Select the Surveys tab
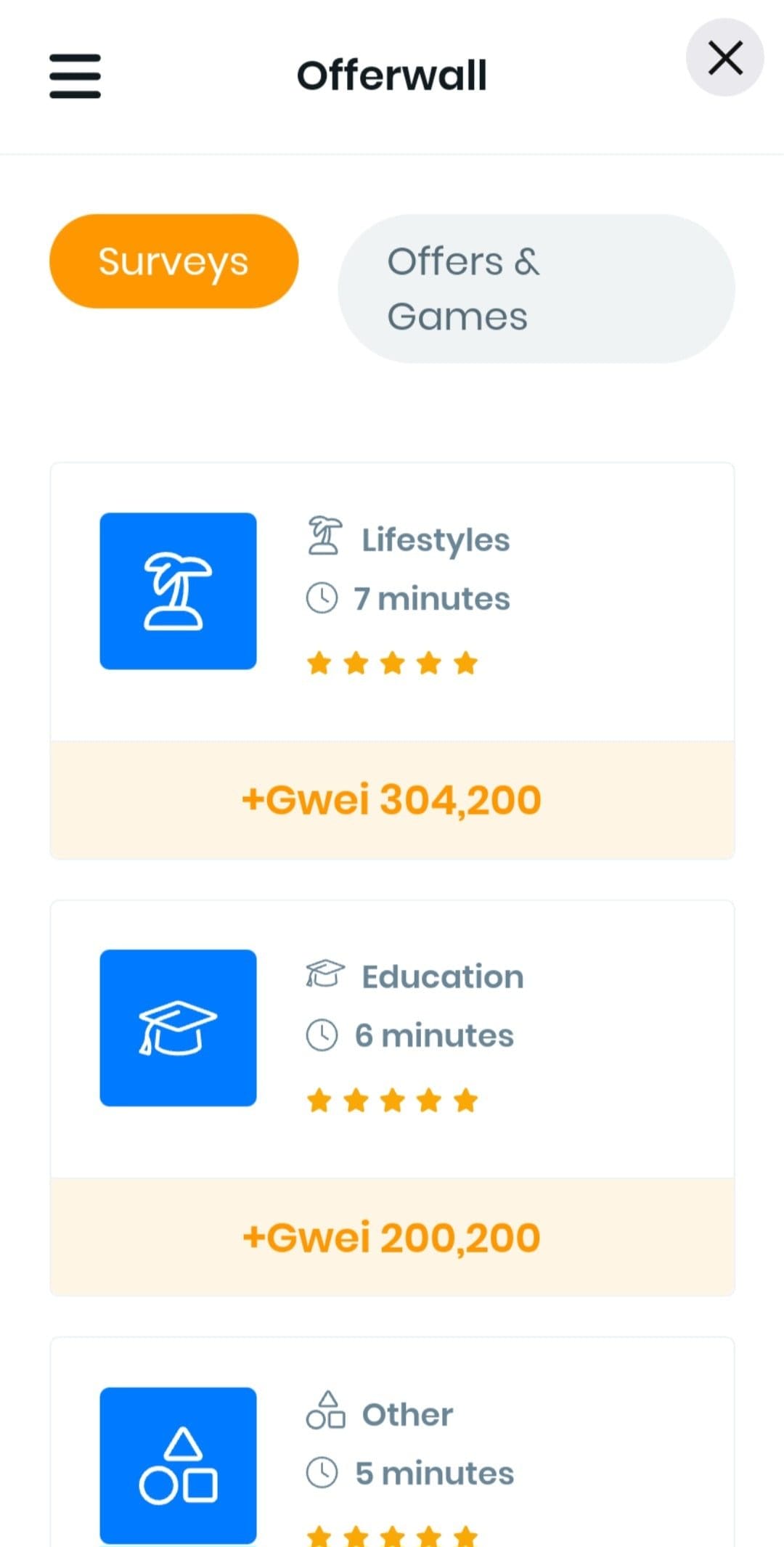Viewport: 784px width, 1547px height. (x=173, y=261)
